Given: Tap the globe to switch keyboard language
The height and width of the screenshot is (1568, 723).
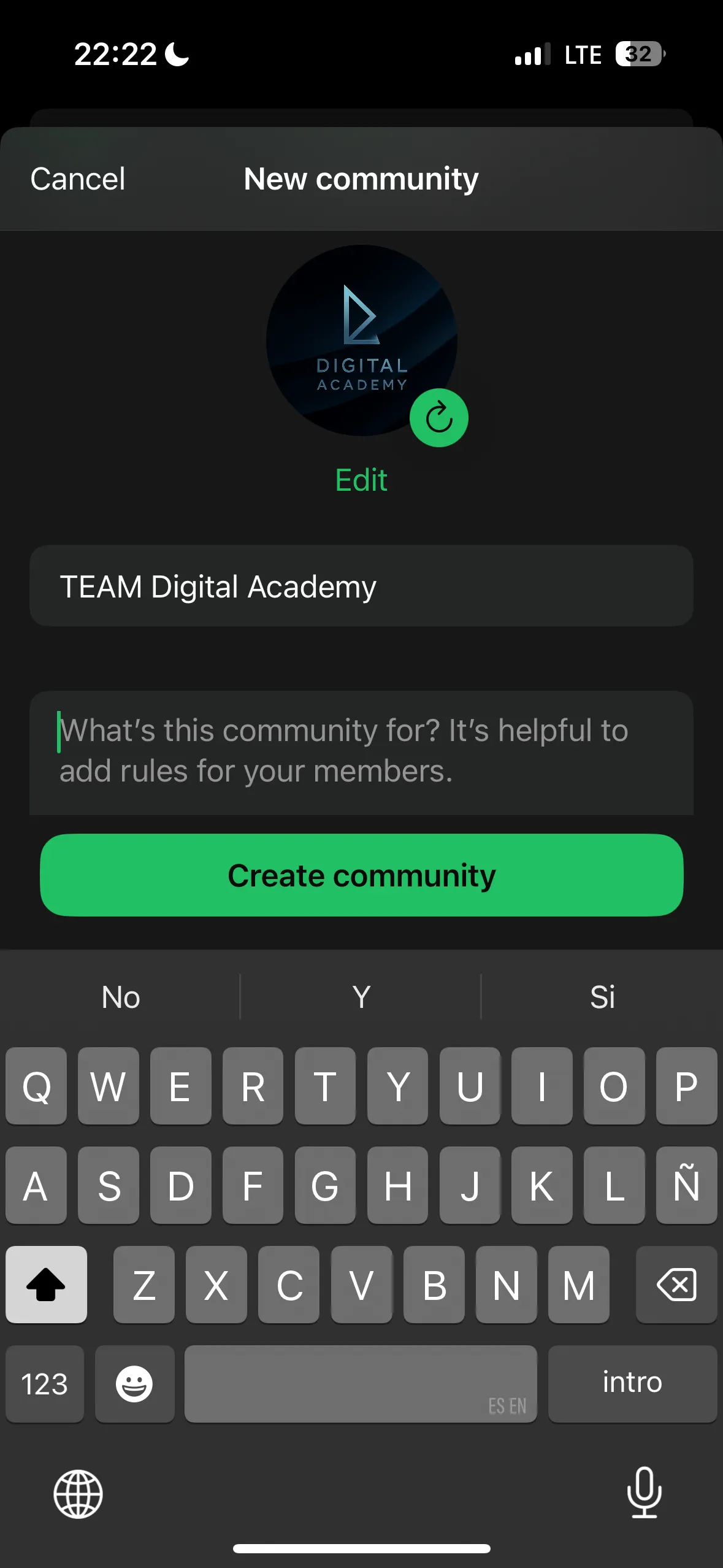Looking at the screenshot, I should click(78, 1494).
